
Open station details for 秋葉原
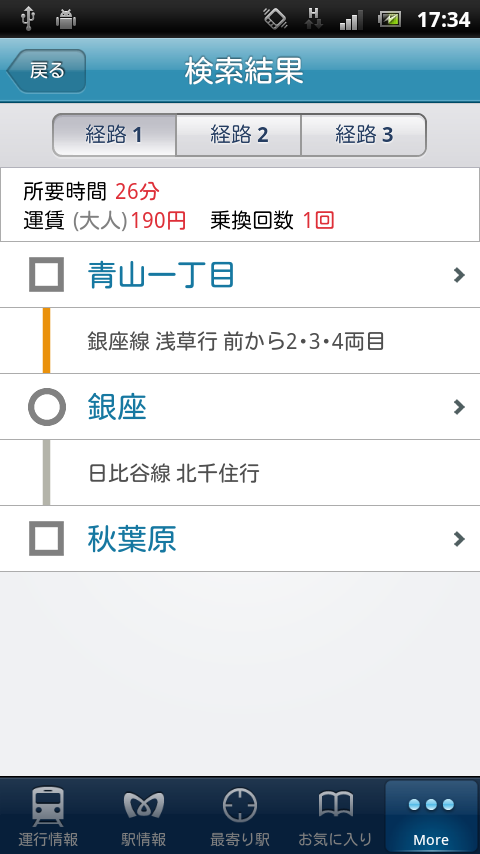point(240,539)
